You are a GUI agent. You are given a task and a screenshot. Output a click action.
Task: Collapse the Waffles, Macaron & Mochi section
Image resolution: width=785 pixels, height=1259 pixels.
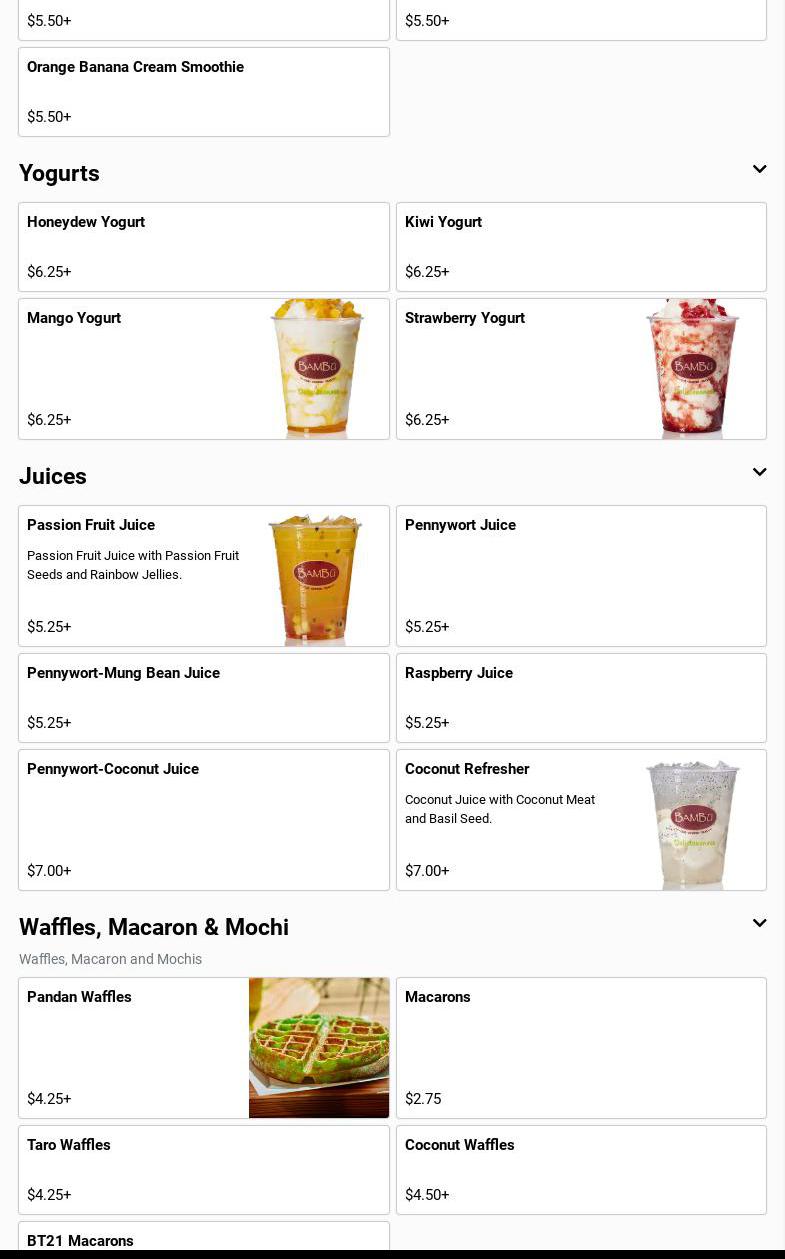tap(759, 923)
